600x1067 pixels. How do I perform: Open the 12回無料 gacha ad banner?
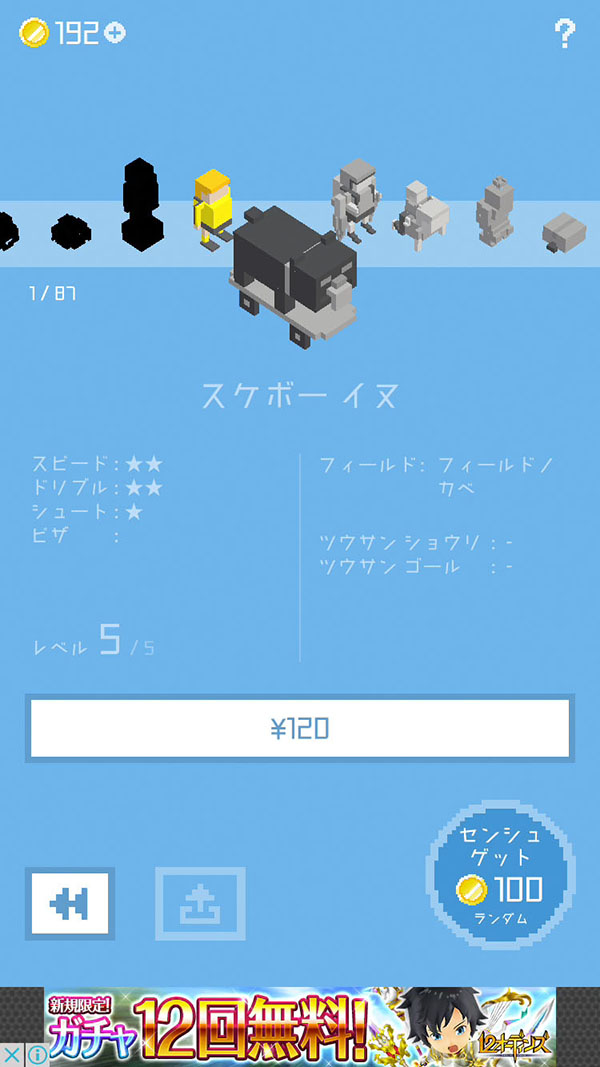300,1027
